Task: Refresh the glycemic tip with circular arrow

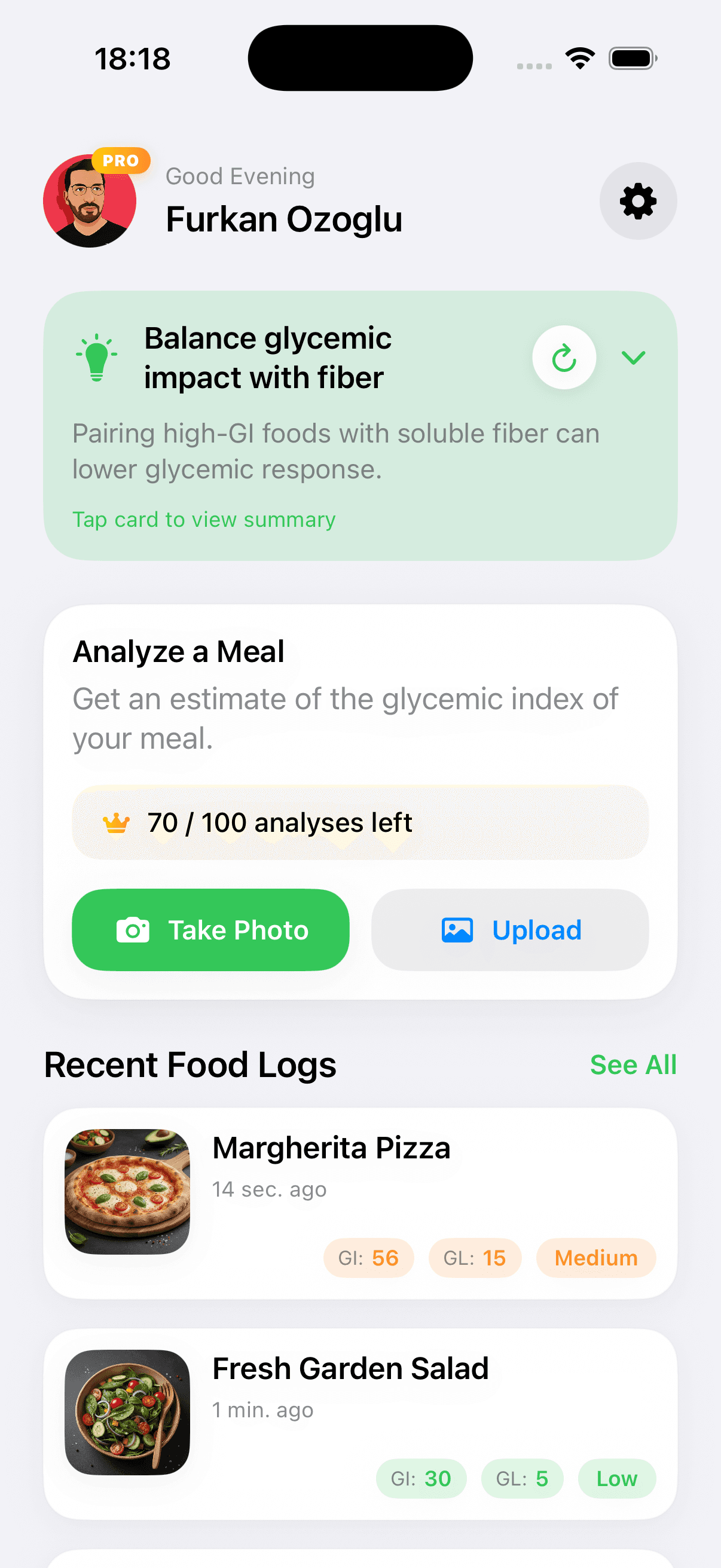Action: pos(563,357)
